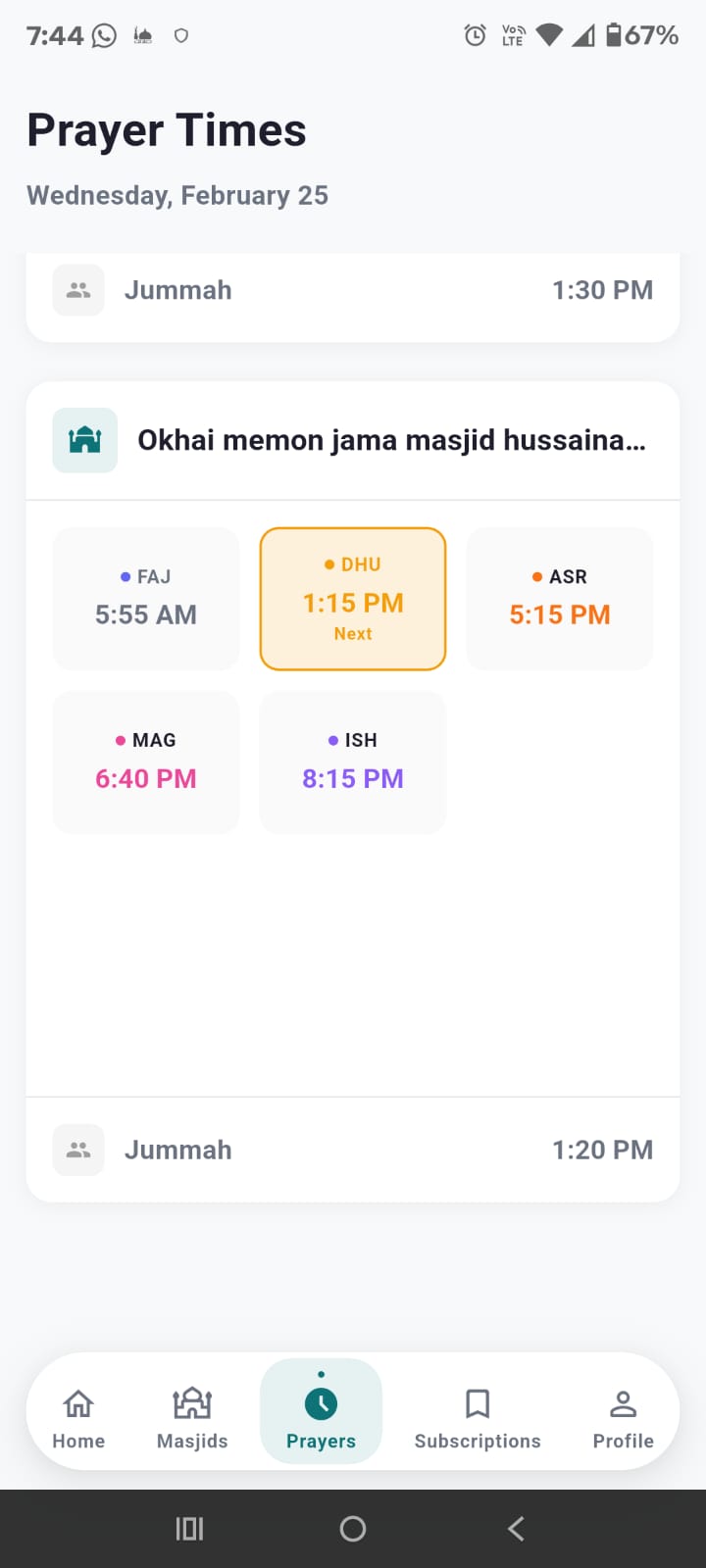Tap the WhatsApp icon in the status bar
The image size is (706, 1568).
click(102, 33)
